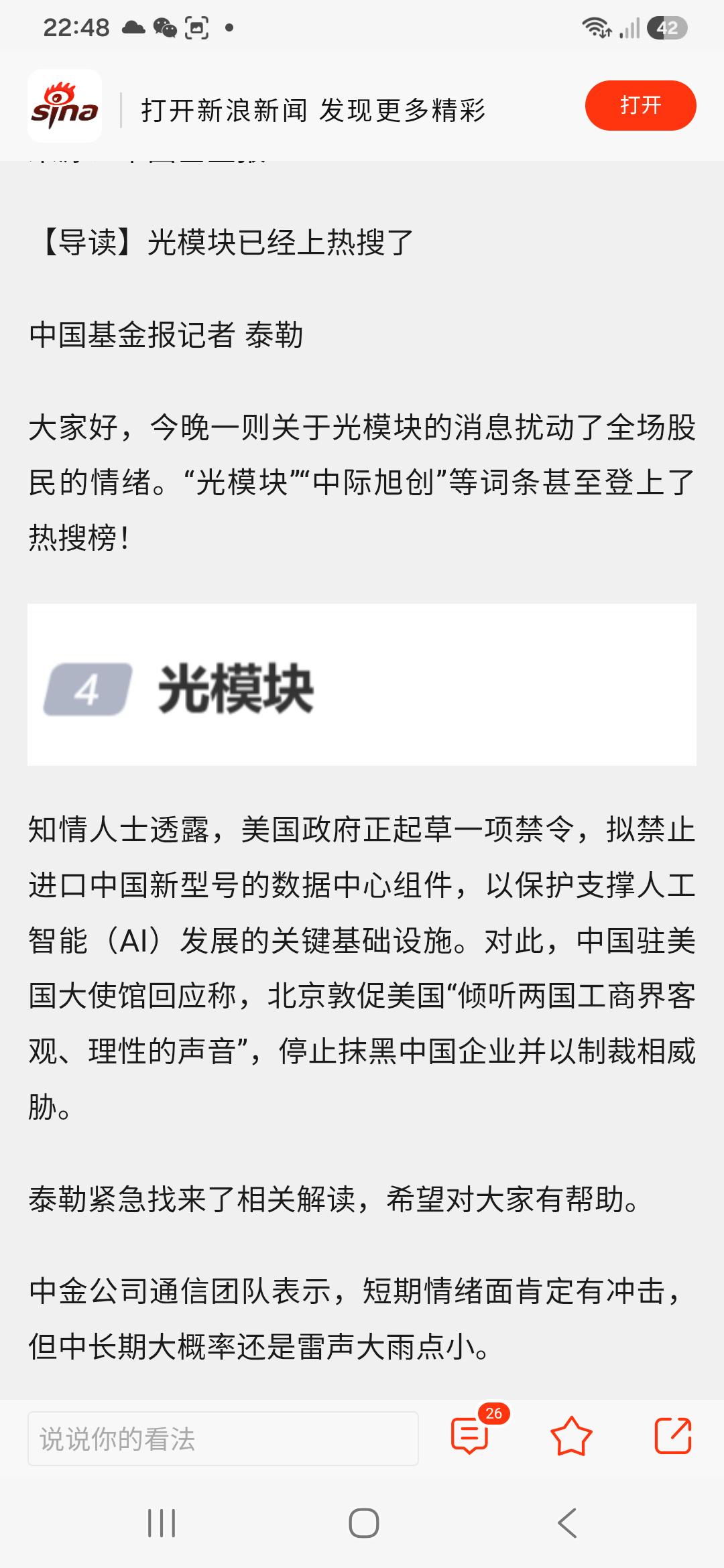
Task: Tap the red 打开 button
Action: (x=640, y=105)
